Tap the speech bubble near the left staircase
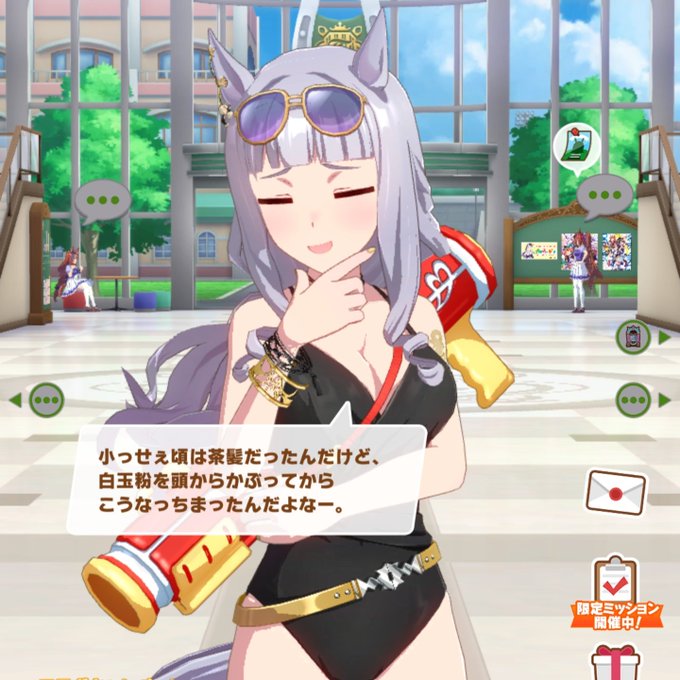The width and height of the screenshot is (680, 680). (102, 200)
